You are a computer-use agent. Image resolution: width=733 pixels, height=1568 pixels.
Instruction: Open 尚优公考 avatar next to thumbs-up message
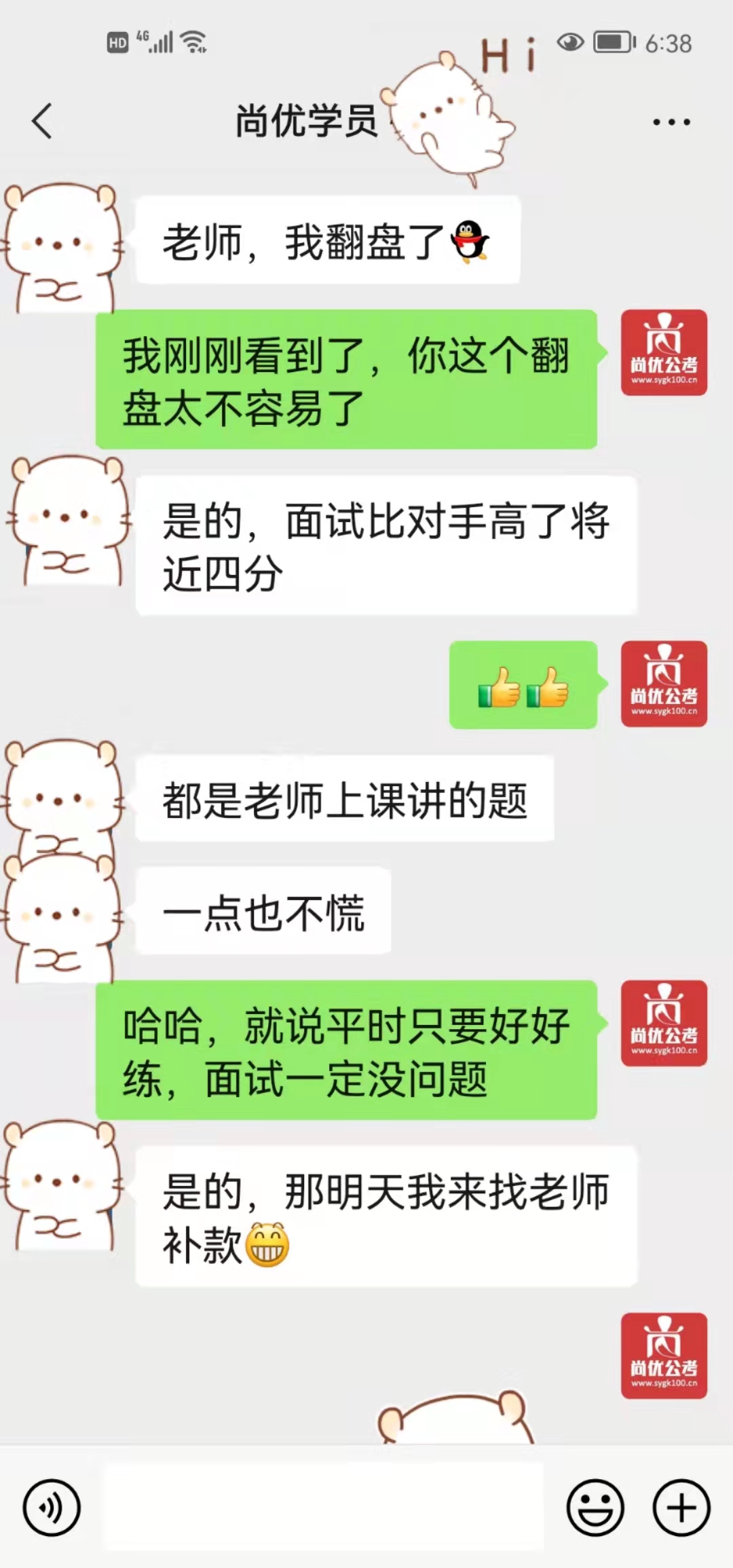tap(664, 684)
